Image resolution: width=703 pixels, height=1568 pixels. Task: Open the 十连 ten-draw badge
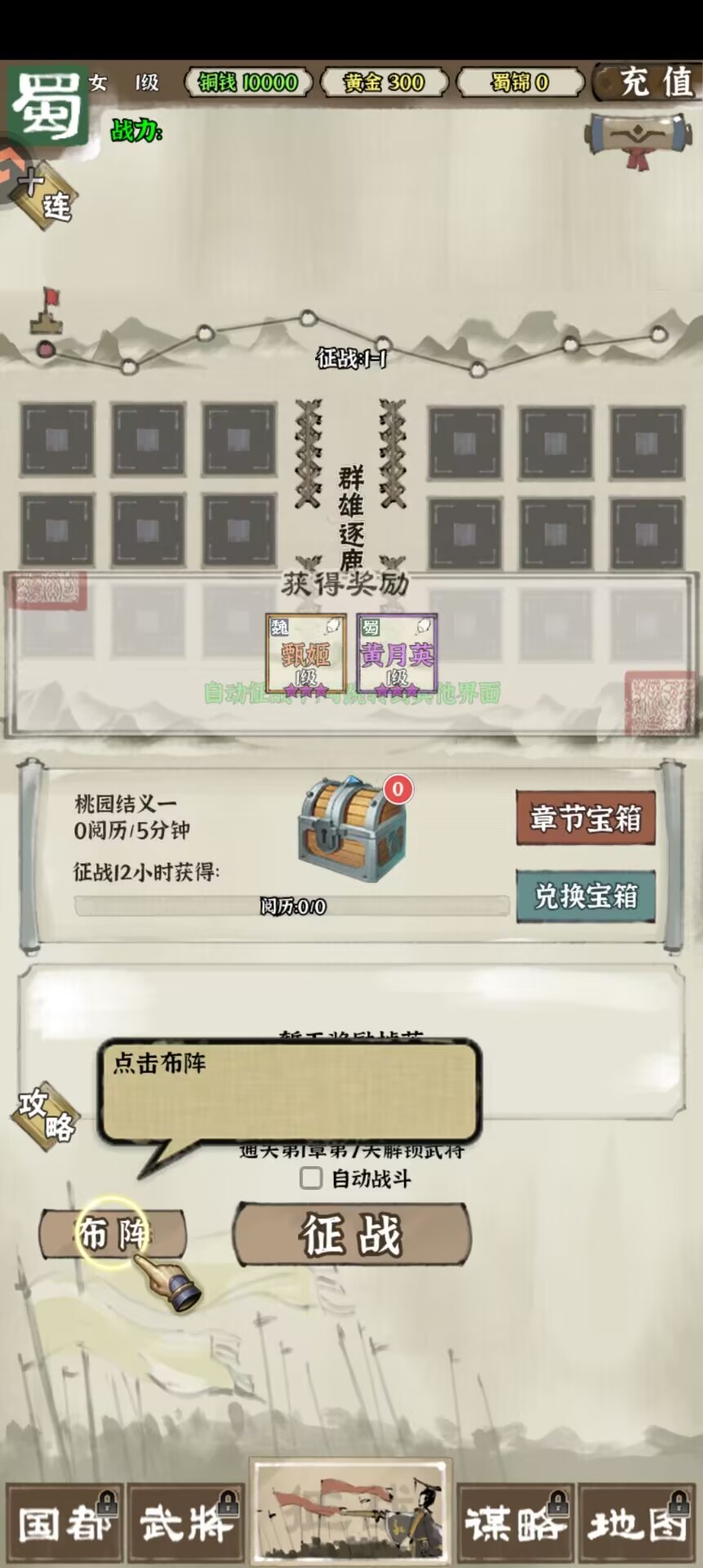click(x=46, y=193)
